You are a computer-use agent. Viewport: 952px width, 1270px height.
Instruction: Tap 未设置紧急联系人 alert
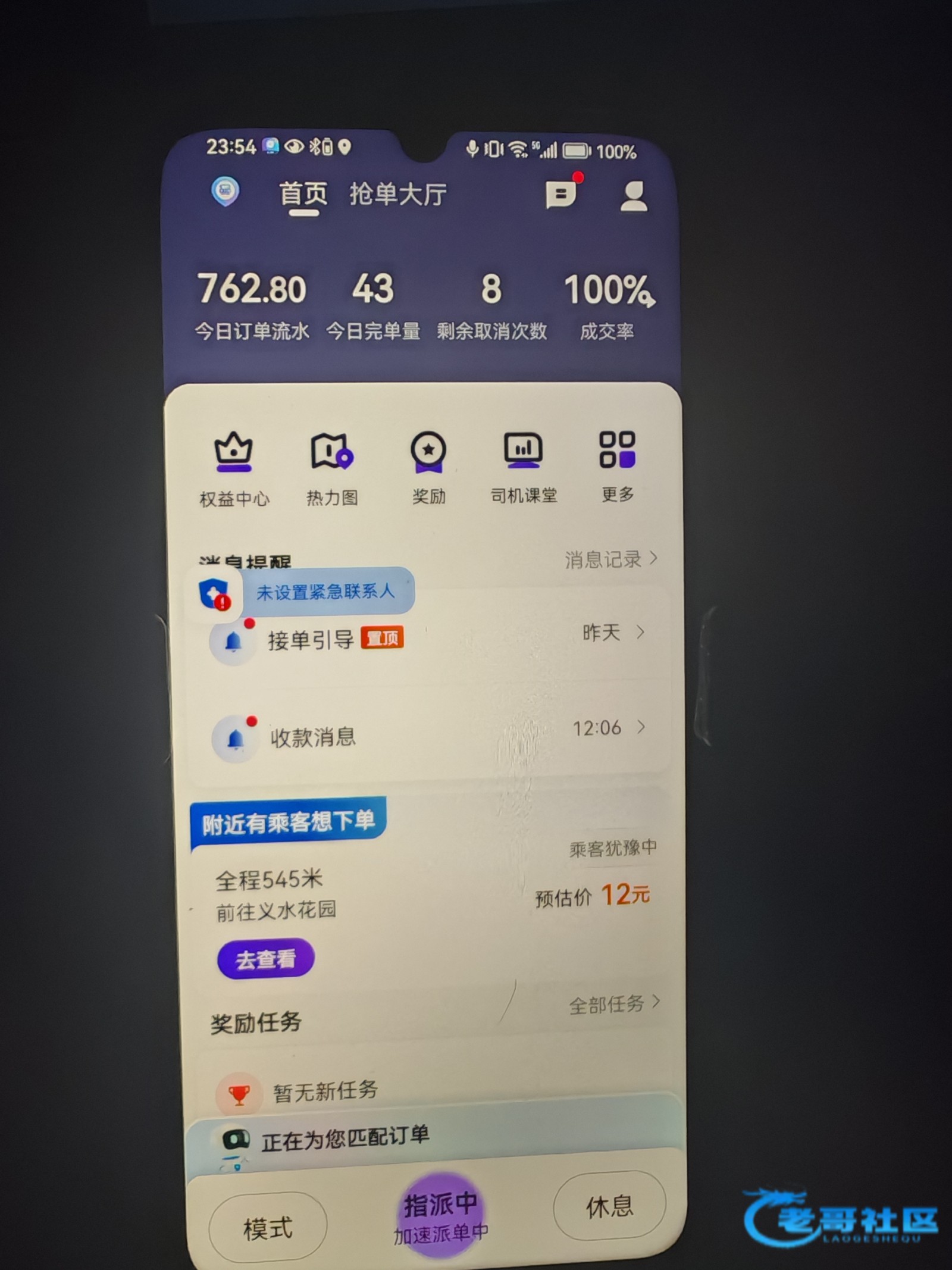pos(325,592)
